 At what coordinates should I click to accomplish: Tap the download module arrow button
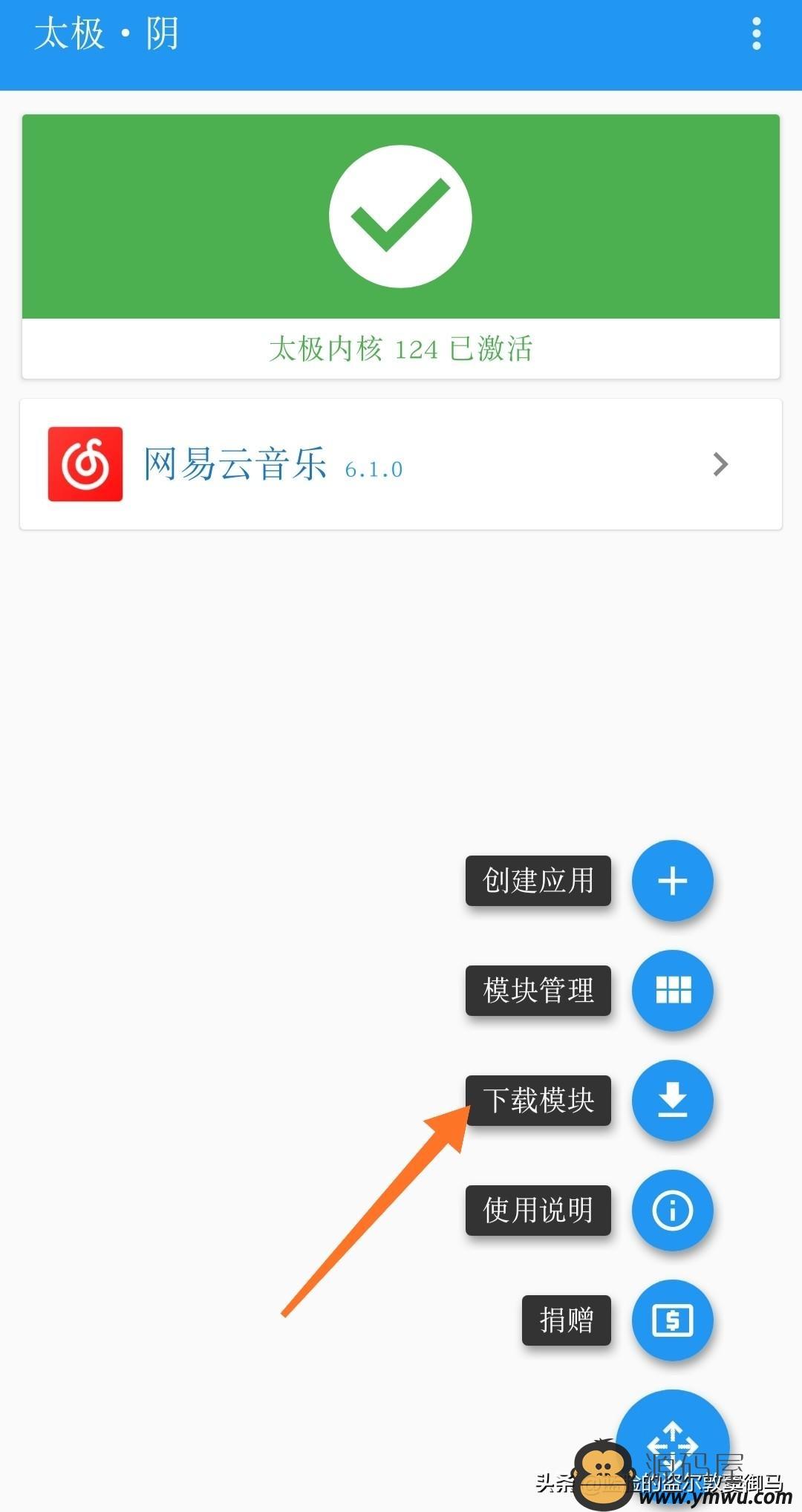[x=672, y=1101]
